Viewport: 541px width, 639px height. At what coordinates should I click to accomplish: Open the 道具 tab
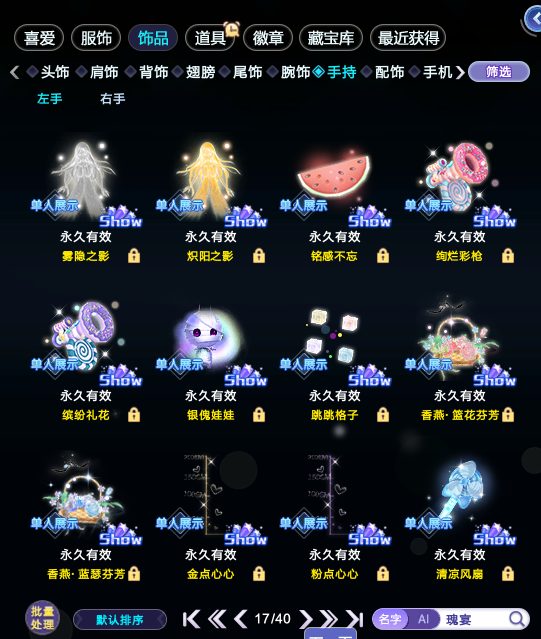click(210, 38)
